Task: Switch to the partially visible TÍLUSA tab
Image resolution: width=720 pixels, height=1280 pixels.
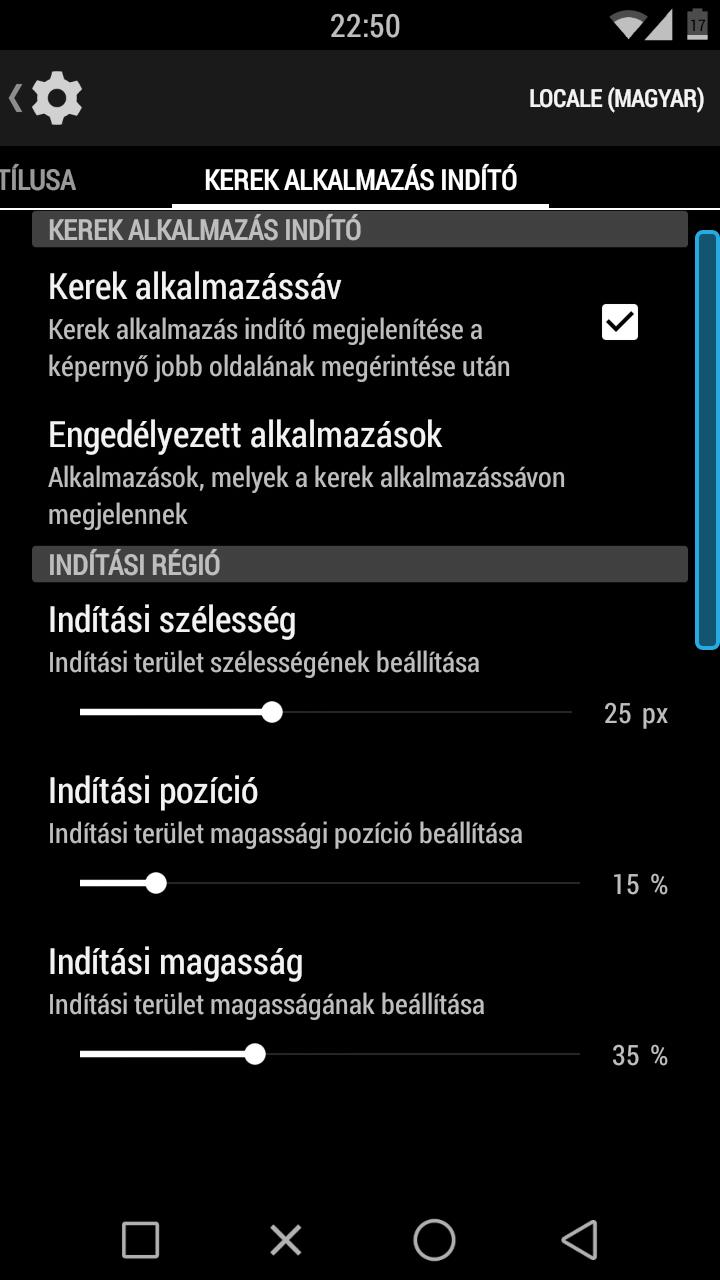Action: [x=38, y=179]
